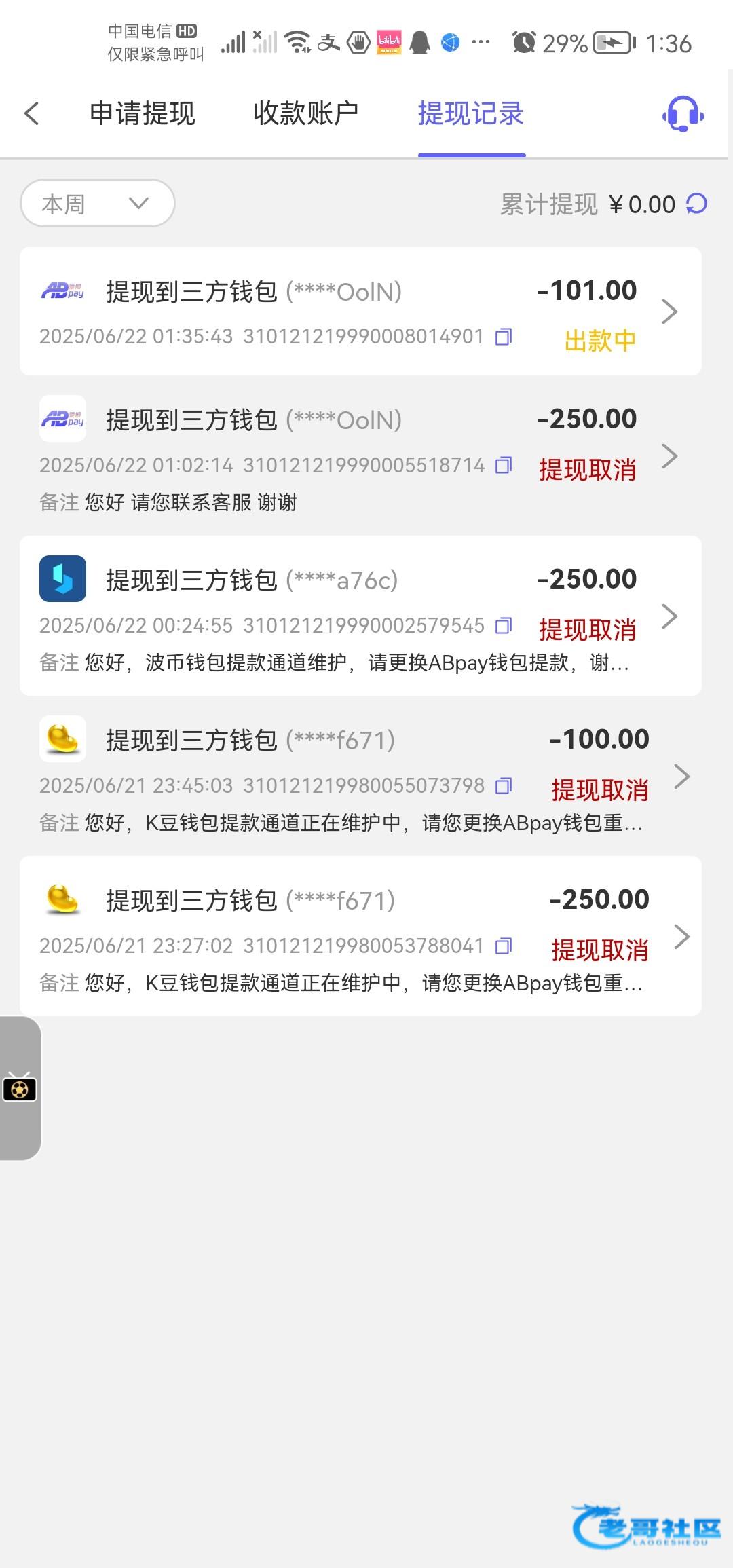Image resolution: width=733 pixels, height=1568 pixels.
Task: Open the 23:27:02 cancelled -250.00 record
Action: click(x=360, y=936)
